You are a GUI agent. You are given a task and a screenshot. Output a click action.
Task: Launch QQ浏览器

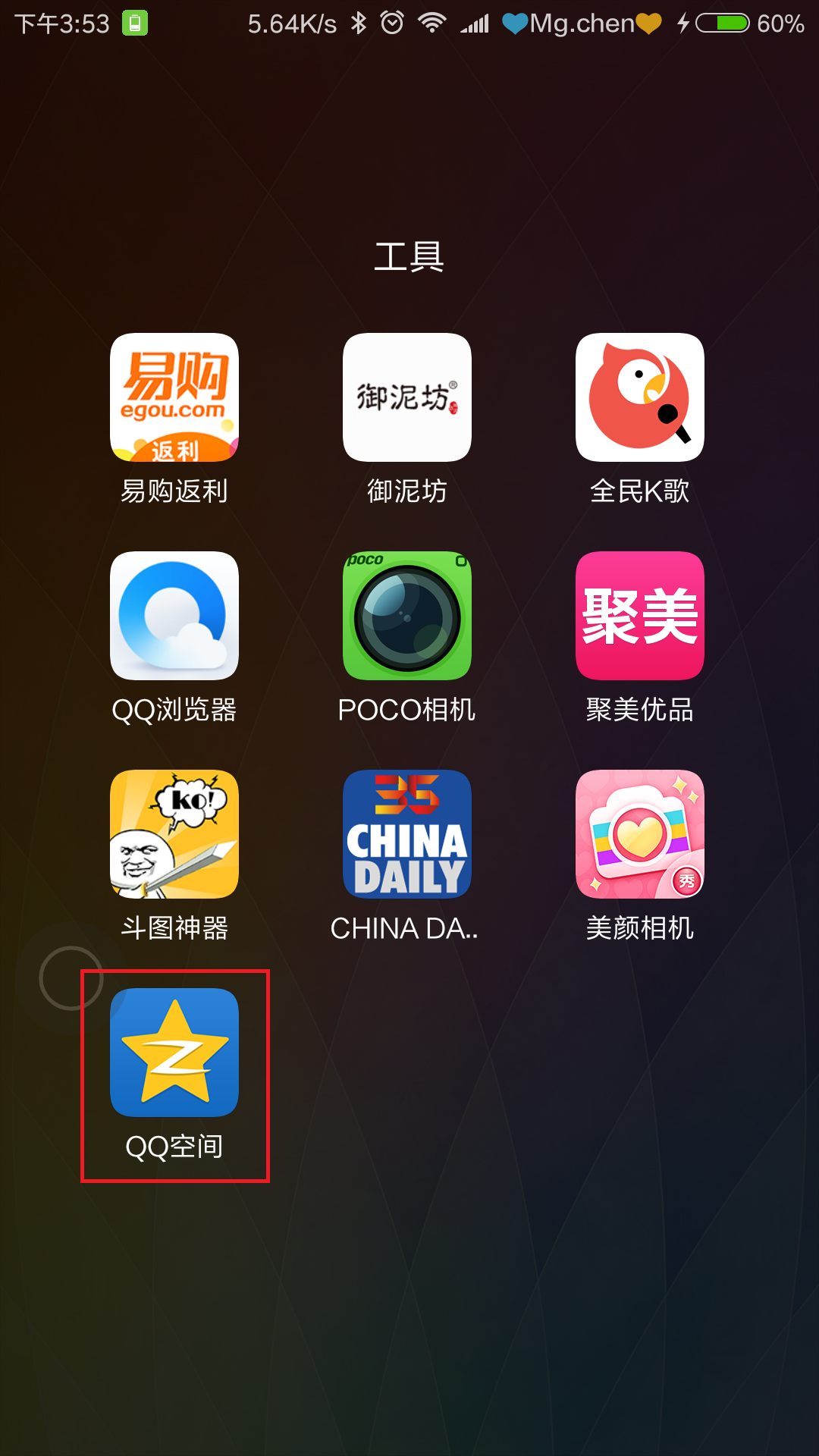174,616
